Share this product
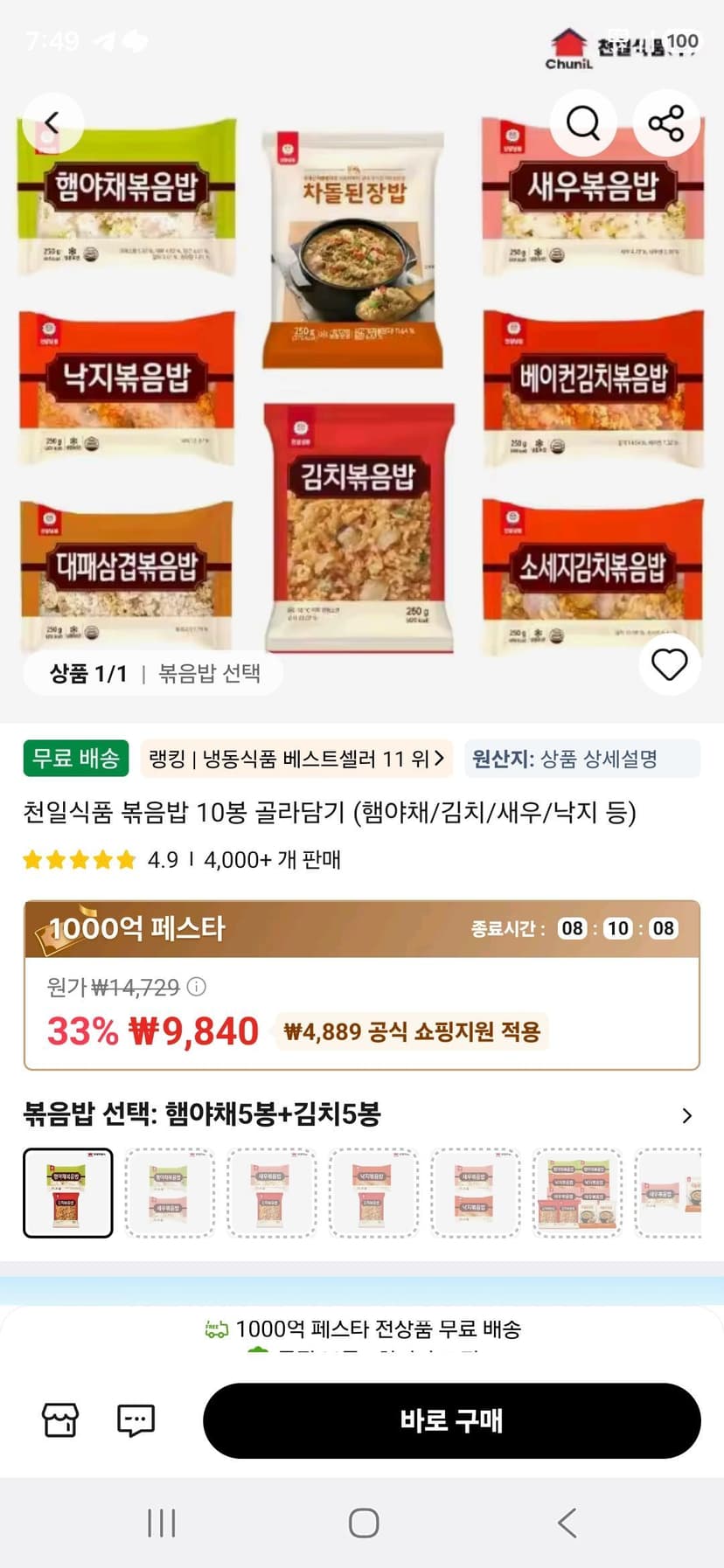Screen dimensions: 724x1568 tap(667, 123)
